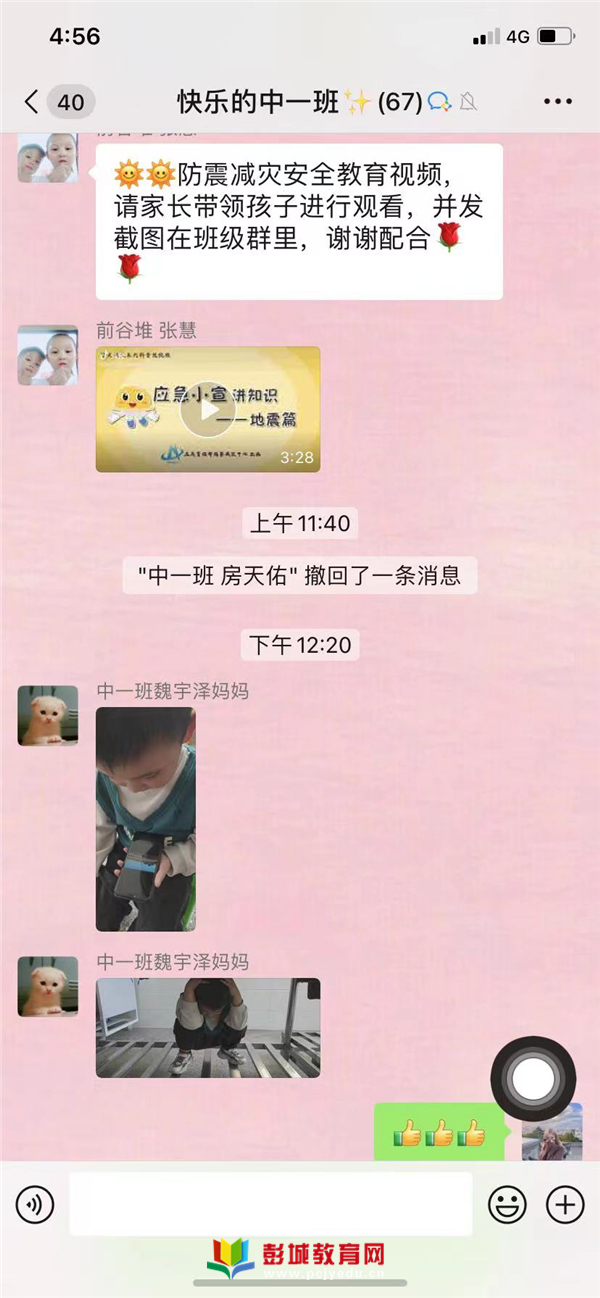The height and width of the screenshot is (1298, 600).
Task: Open the photo of the boy holding a phone
Action: (x=146, y=818)
